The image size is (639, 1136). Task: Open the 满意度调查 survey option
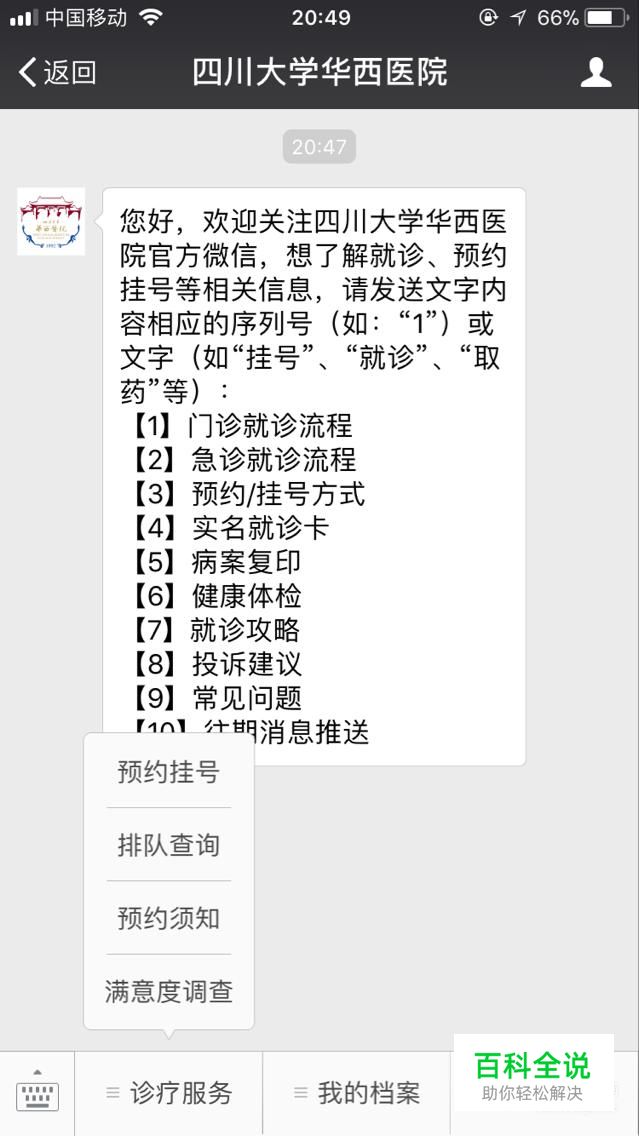pos(169,991)
